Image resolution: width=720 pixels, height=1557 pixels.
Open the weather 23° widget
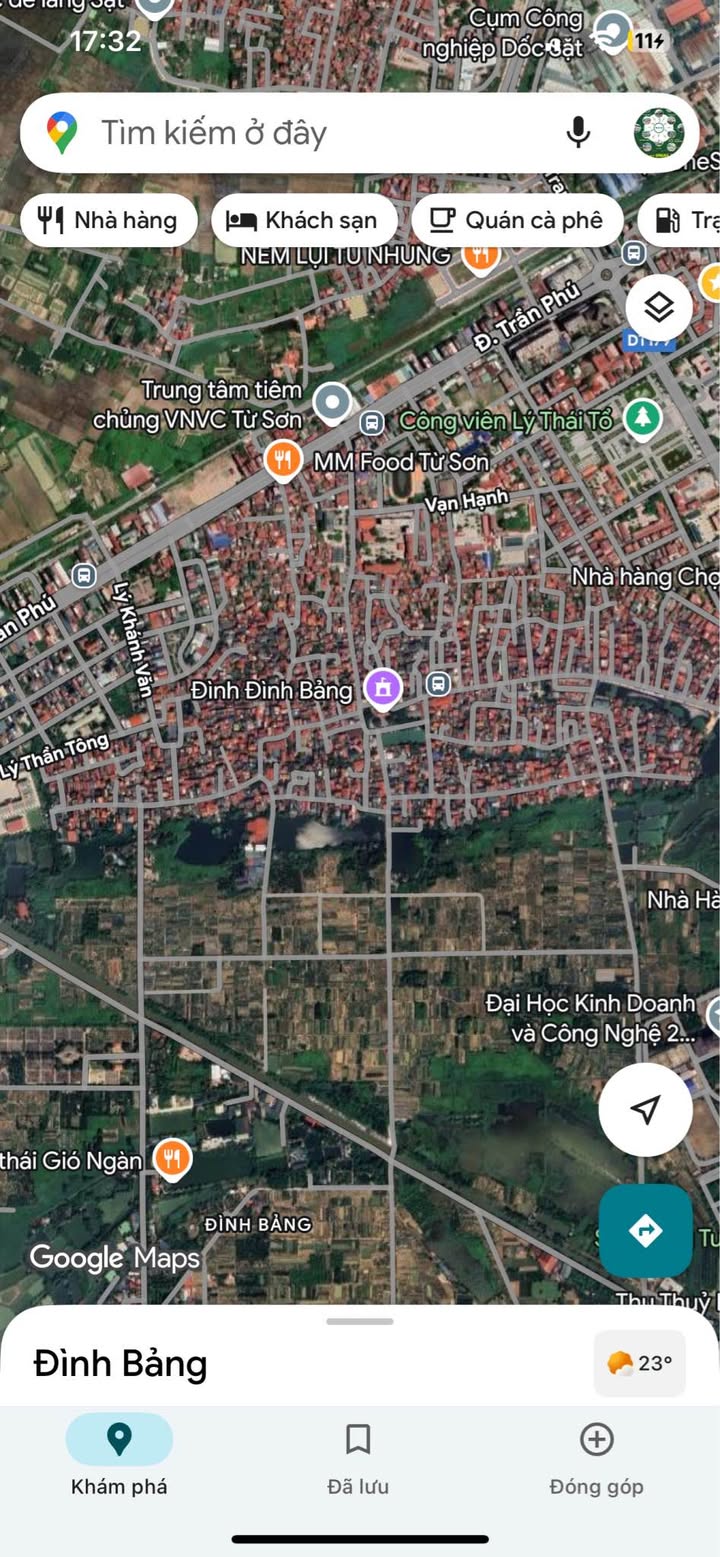pyautogui.click(x=640, y=1362)
